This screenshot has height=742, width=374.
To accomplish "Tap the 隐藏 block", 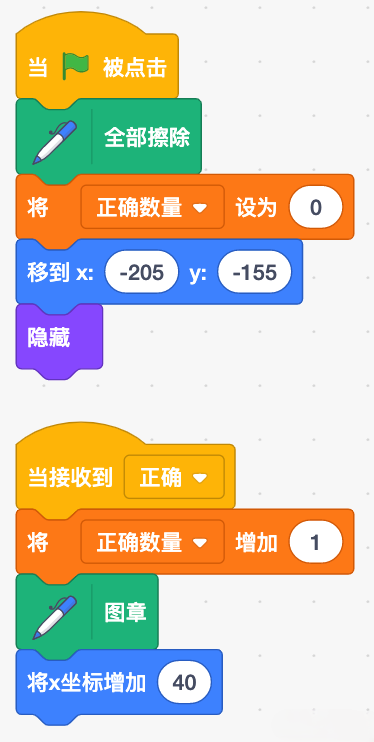I will (59, 337).
